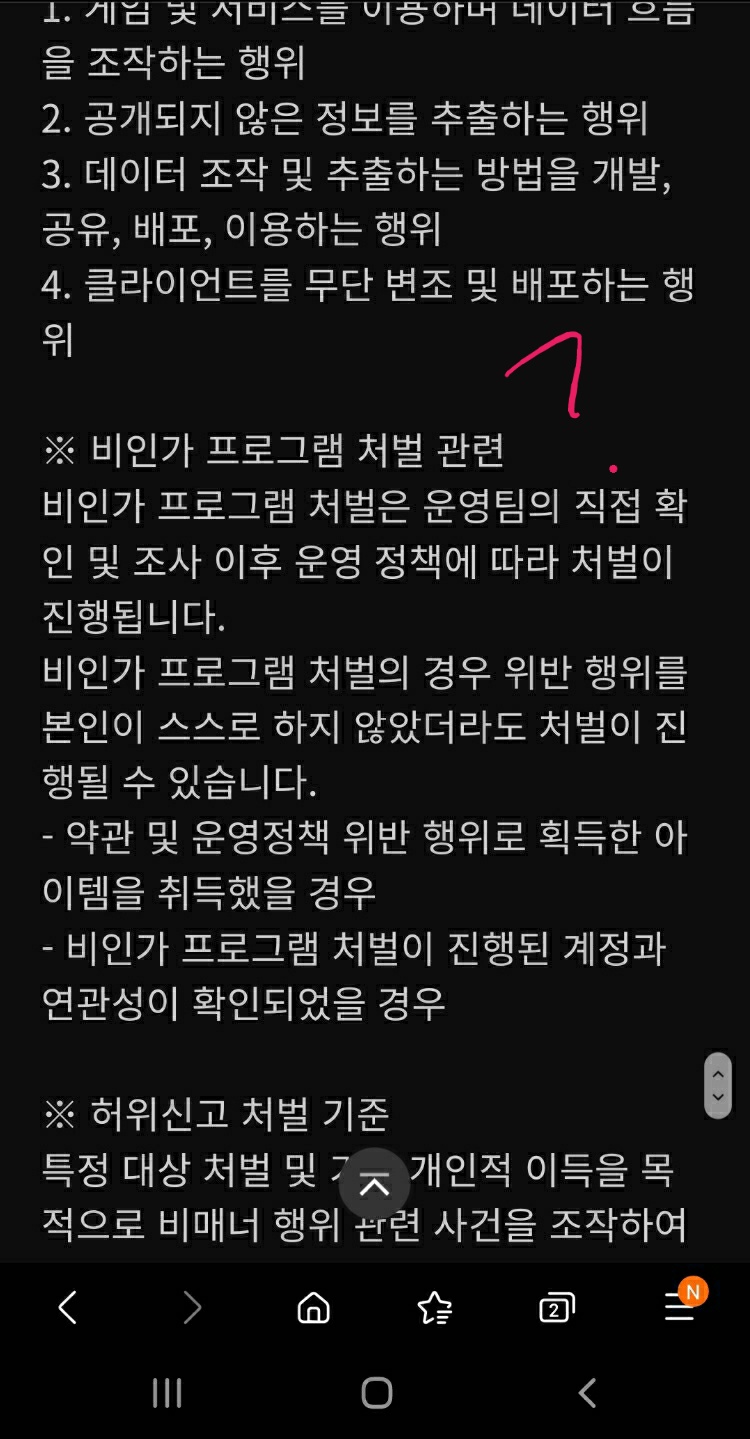Tap the scroll-to-top arrow button

point(374,1186)
